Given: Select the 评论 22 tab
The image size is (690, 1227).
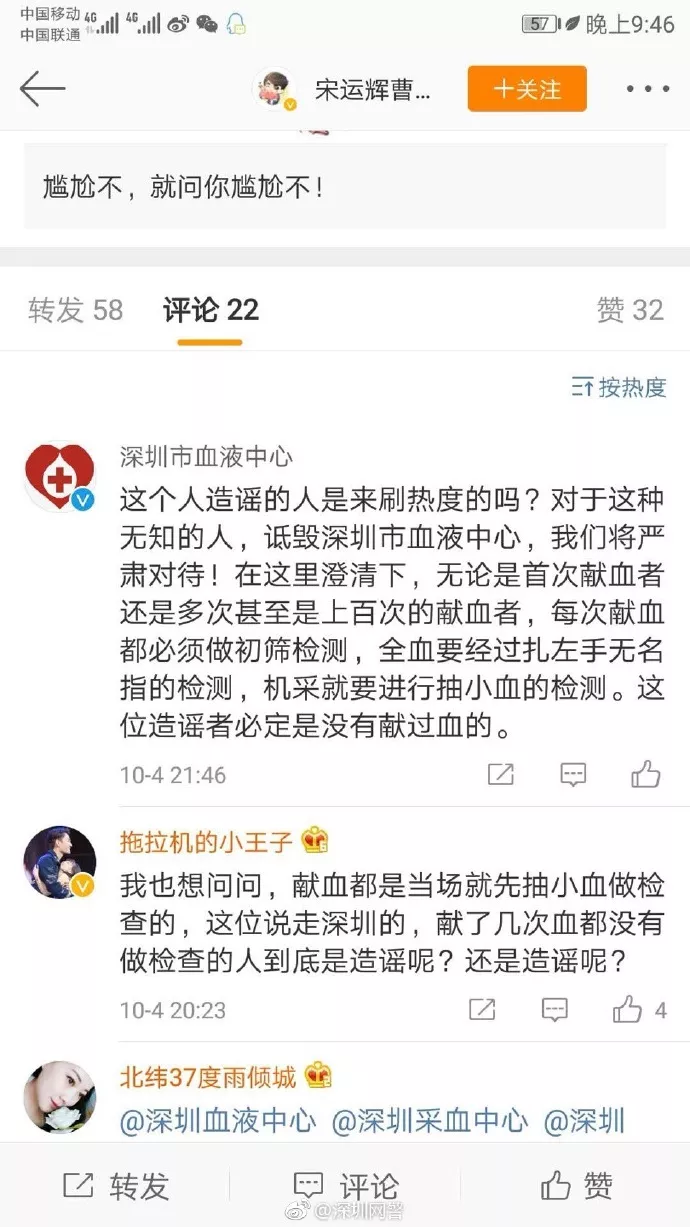Looking at the screenshot, I should coord(211,310).
